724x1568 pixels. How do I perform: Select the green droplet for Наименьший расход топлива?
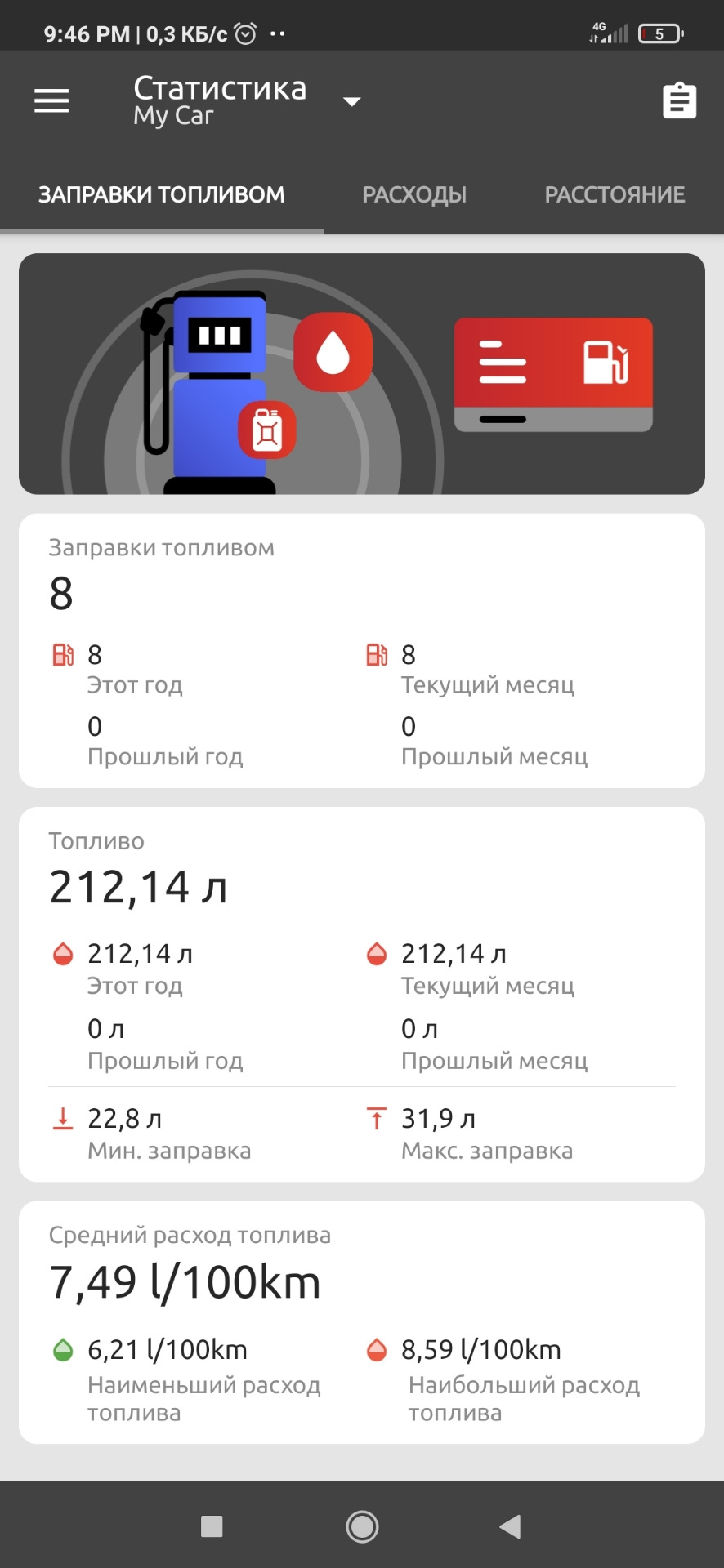point(63,1349)
